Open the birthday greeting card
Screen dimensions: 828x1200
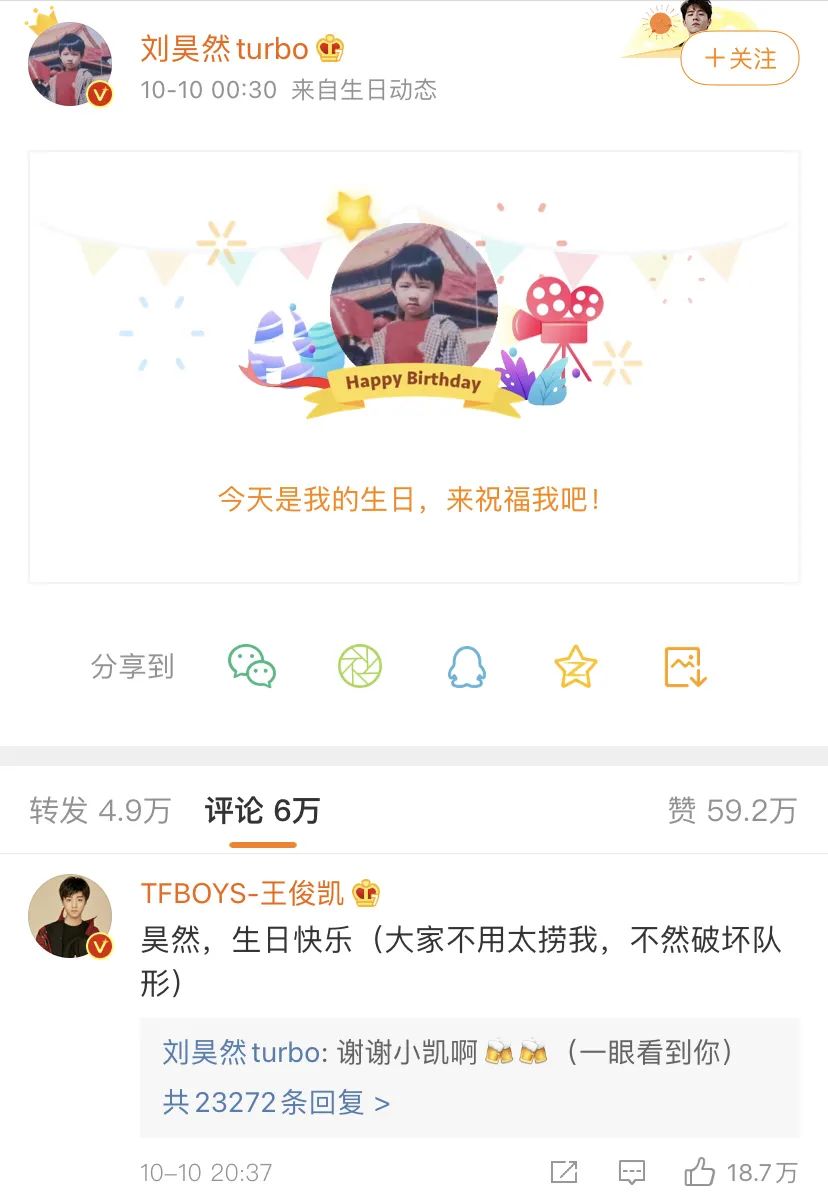pos(413,367)
